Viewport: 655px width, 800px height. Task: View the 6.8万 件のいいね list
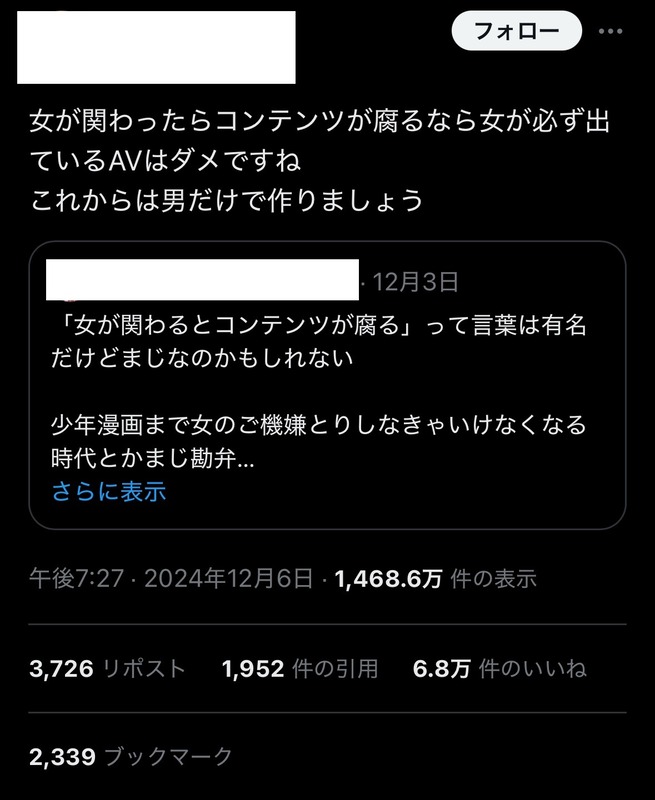500,669
